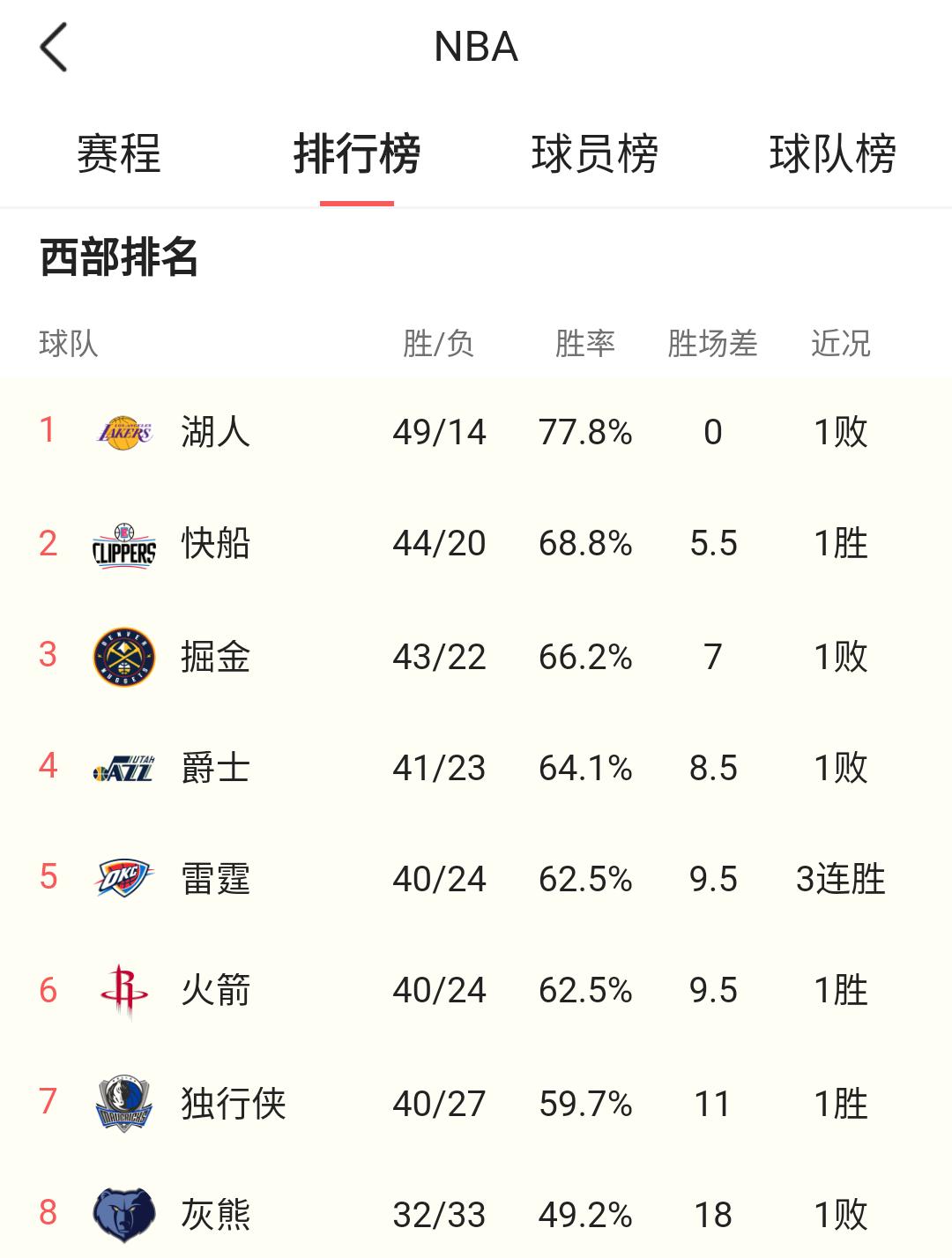Open the Grizzlies (灰熊) bear logo
The image size is (952, 1258).
tap(123, 1214)
